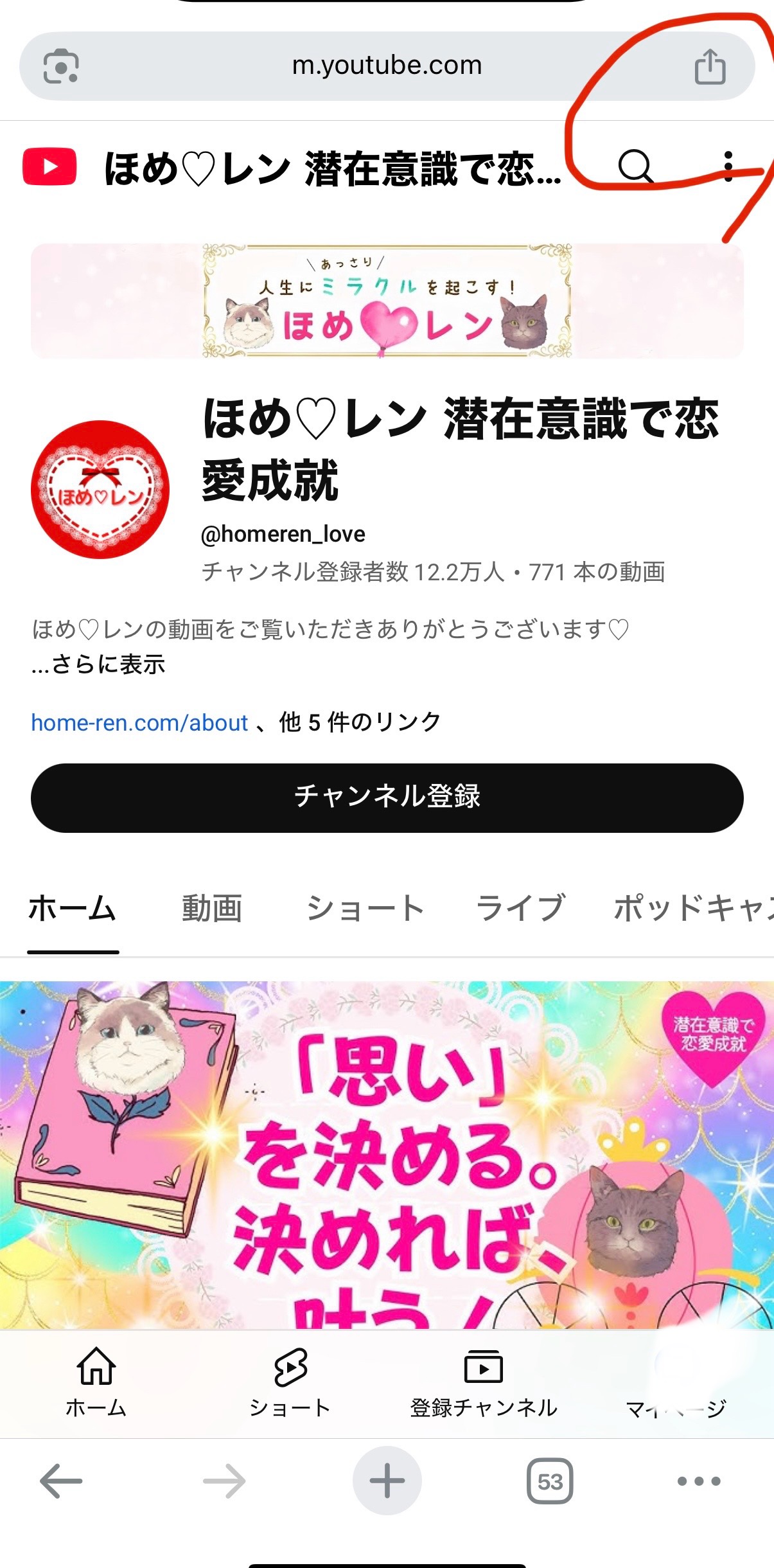The height and width of the screenshot is (1568, 774).
Task: Go back with browser back arrow
Action: click(x=61, y=1481)
